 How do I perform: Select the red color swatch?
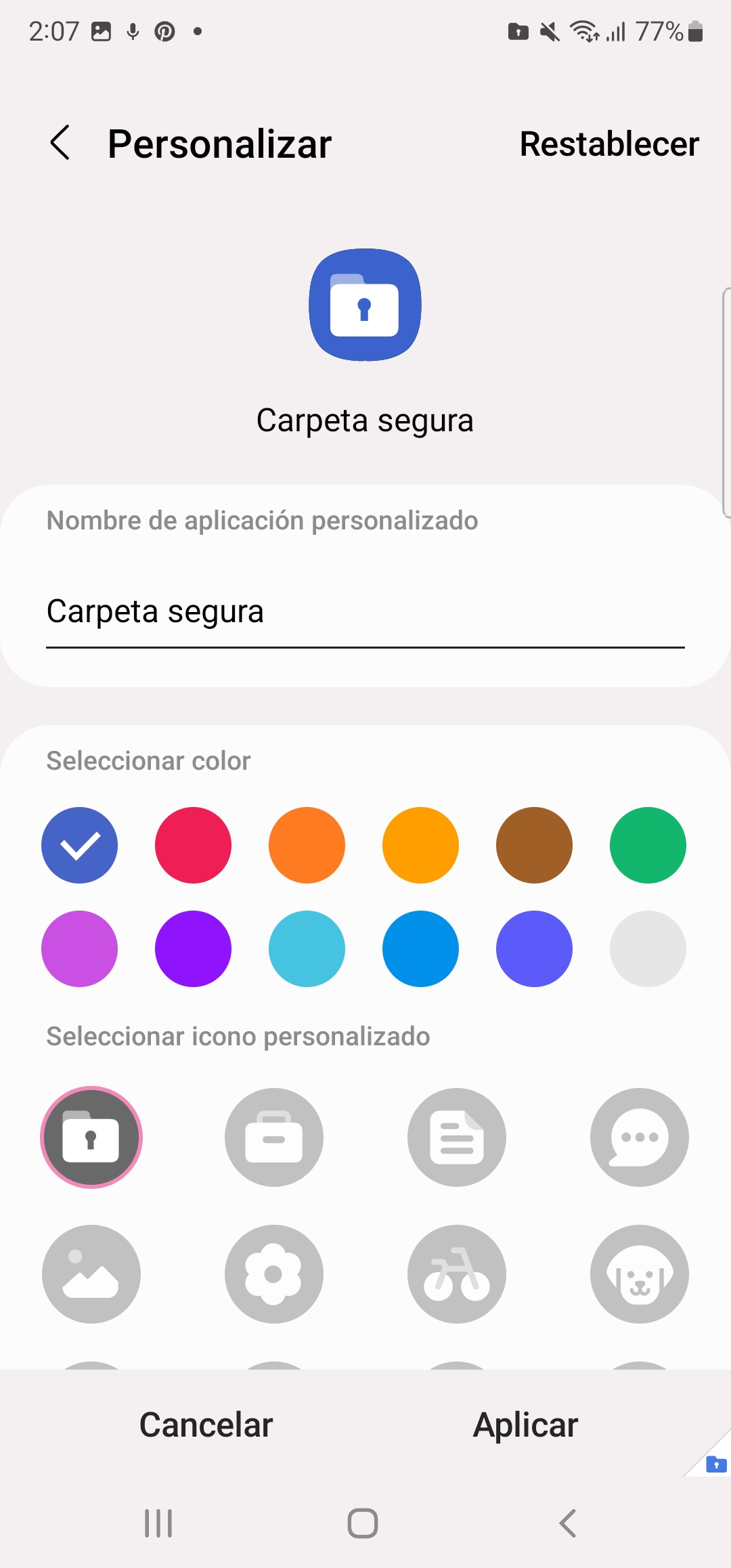point(193,845)
